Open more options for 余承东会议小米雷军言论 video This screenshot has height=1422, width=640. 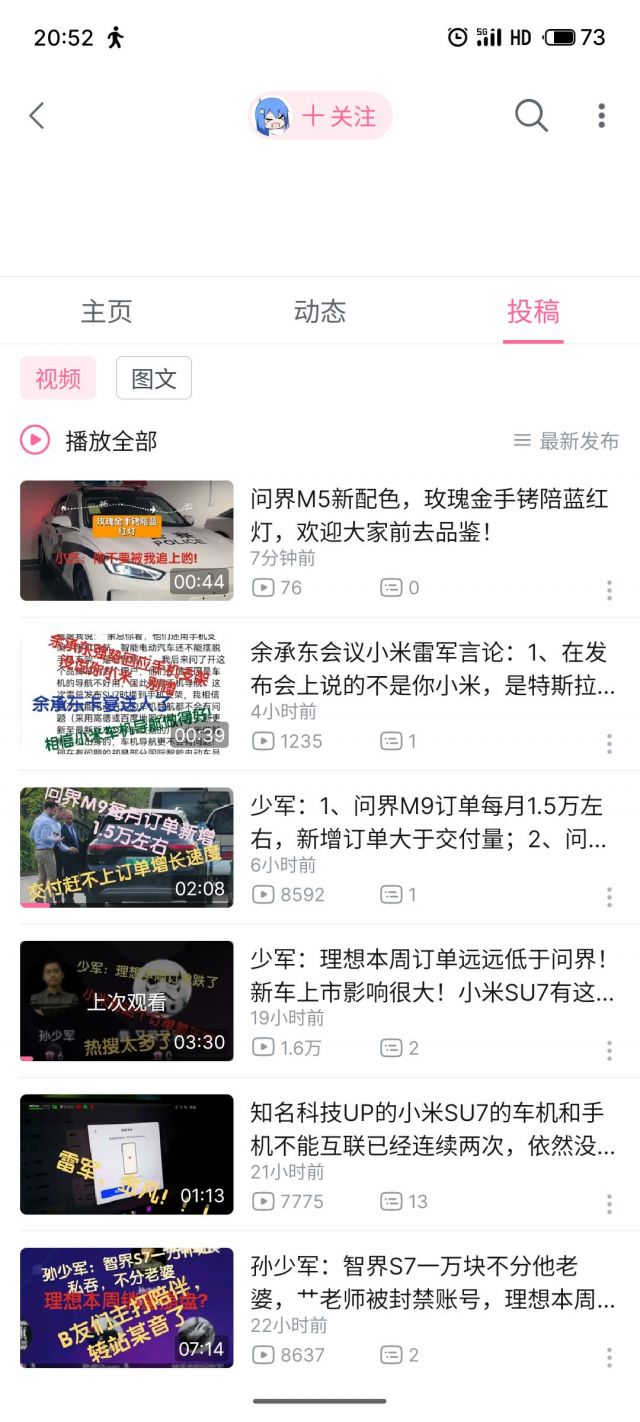(609, 743)
